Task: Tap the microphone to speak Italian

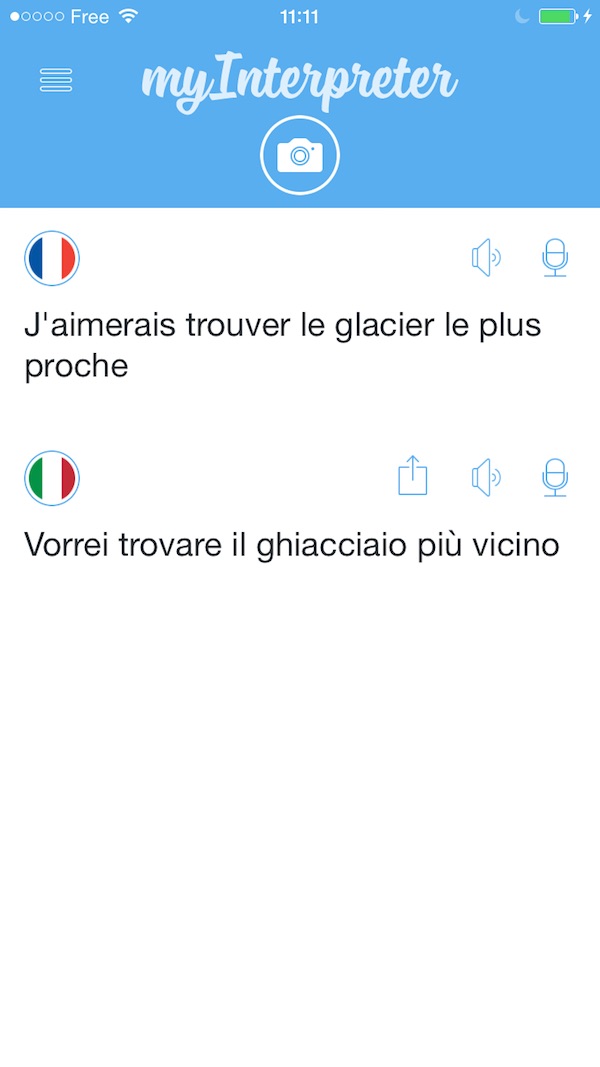Action: [x=555, y=478]
